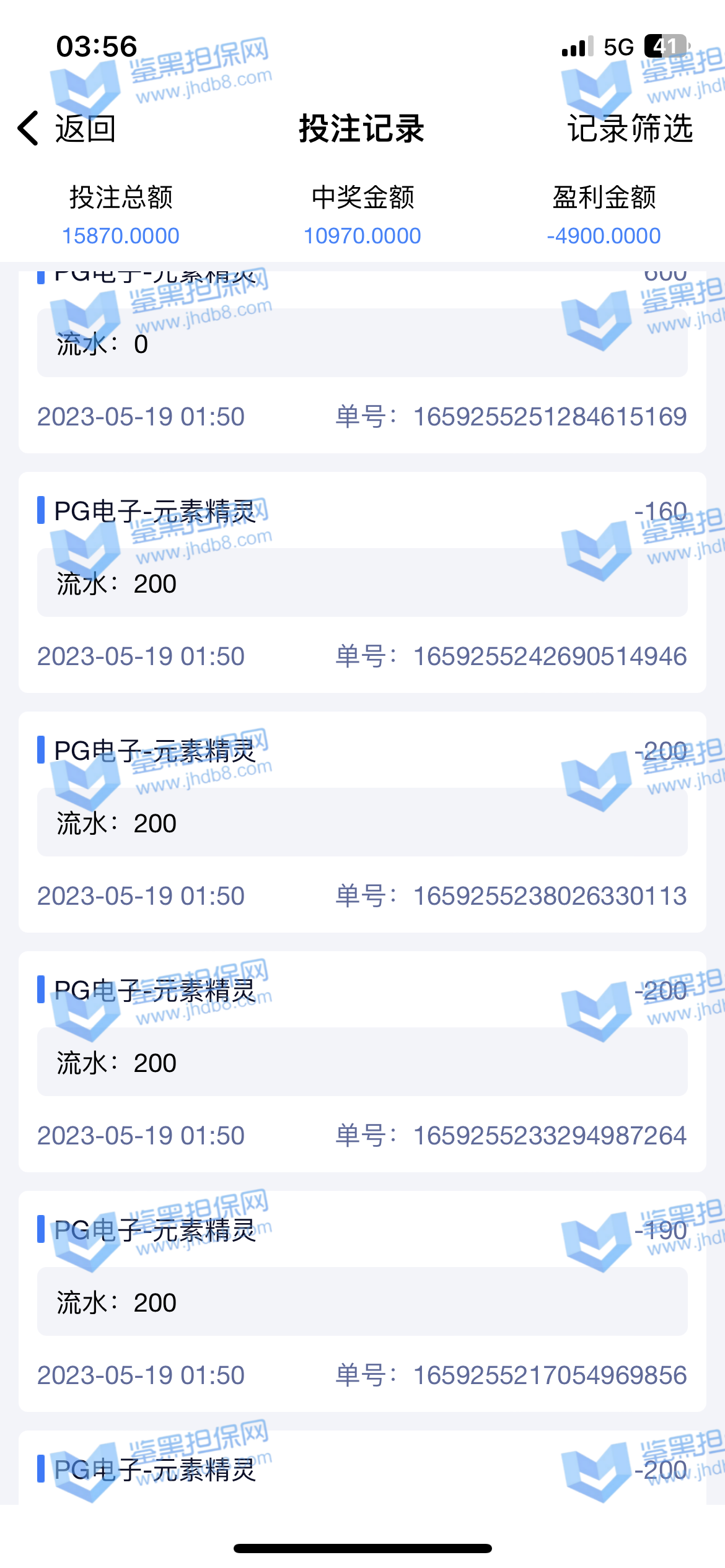
Task: Open 记录筛选 record filter
Action: click(630, 129)
